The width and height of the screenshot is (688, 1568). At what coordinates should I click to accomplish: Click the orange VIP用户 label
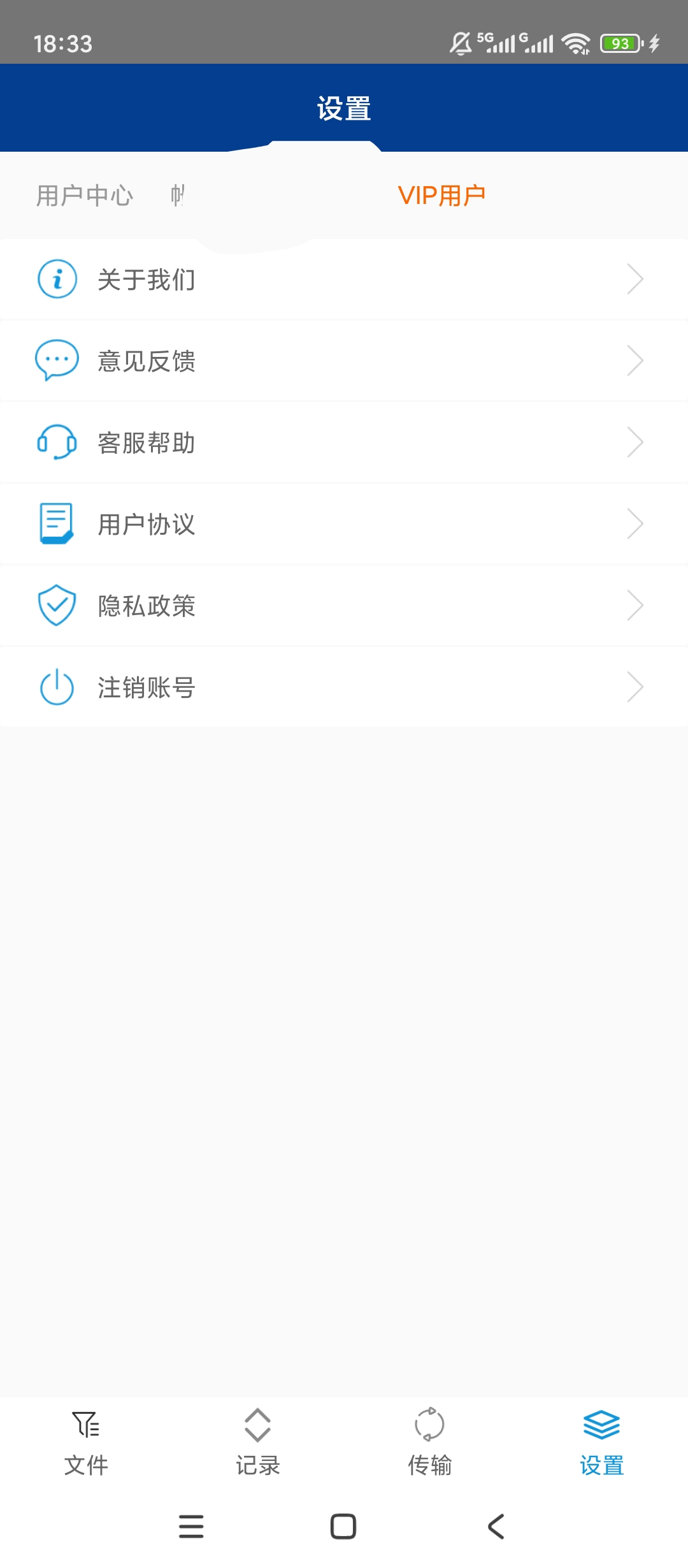pyautogui.click(x=442, y=194)
